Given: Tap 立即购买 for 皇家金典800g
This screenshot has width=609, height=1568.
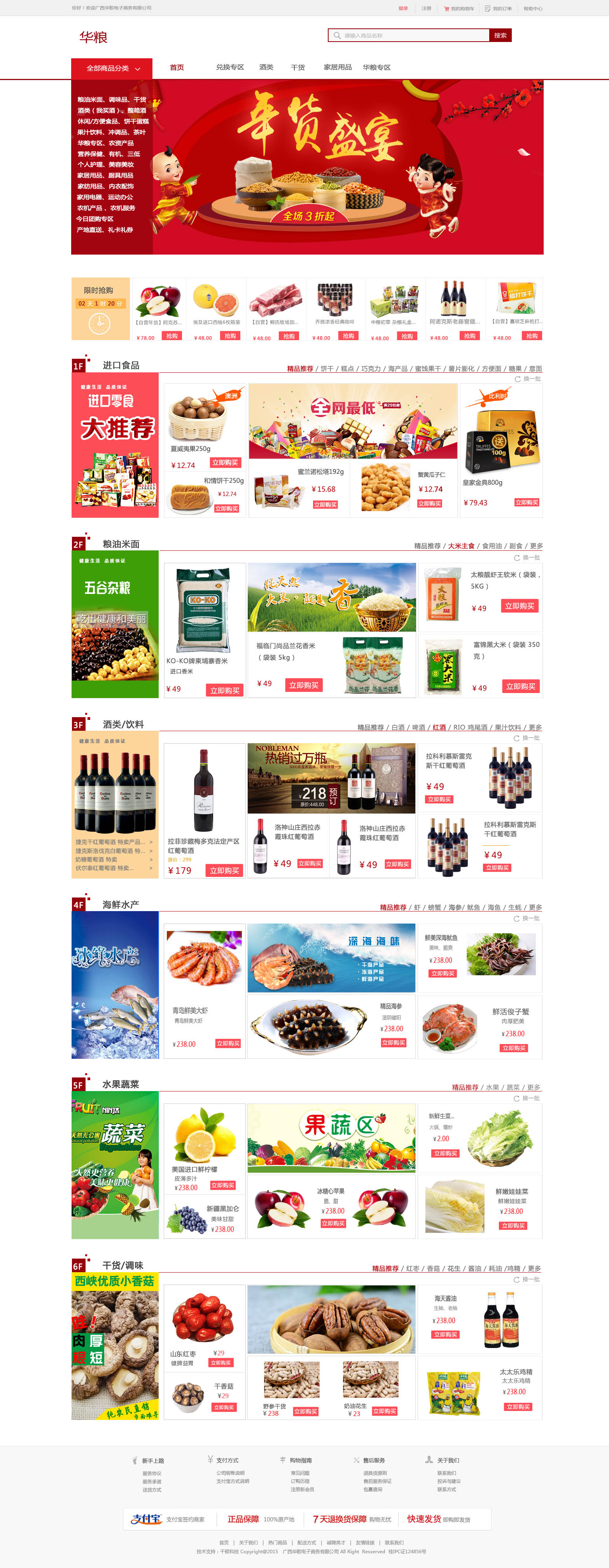Looking at the screenshot, I should [x=526, y=502].
